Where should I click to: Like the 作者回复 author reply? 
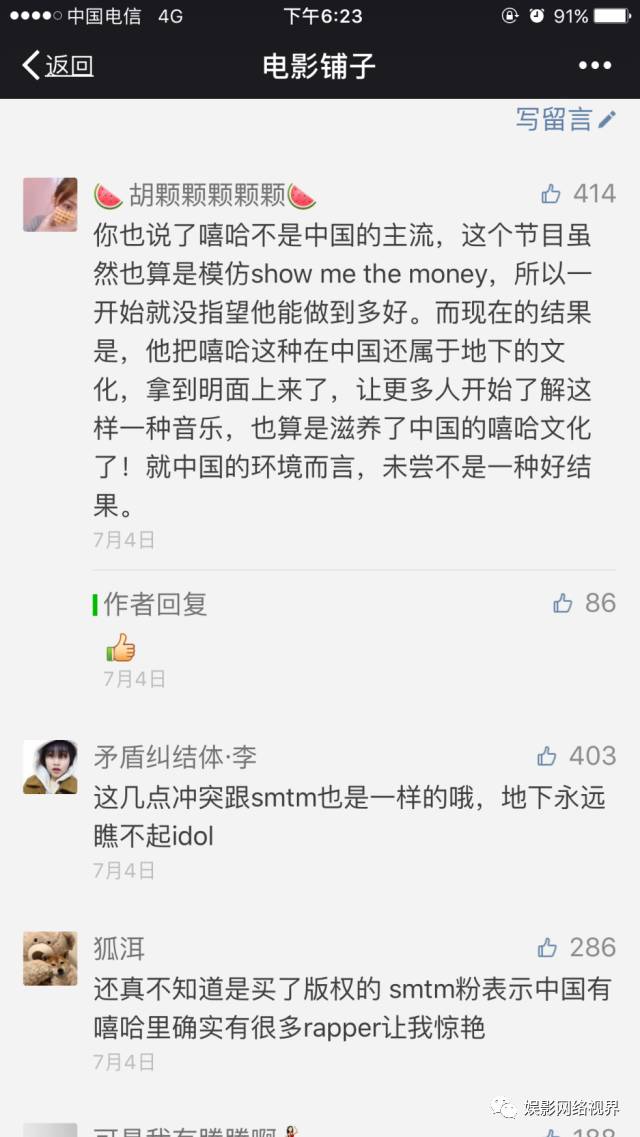pyautogui.click(x=563, y=603)
